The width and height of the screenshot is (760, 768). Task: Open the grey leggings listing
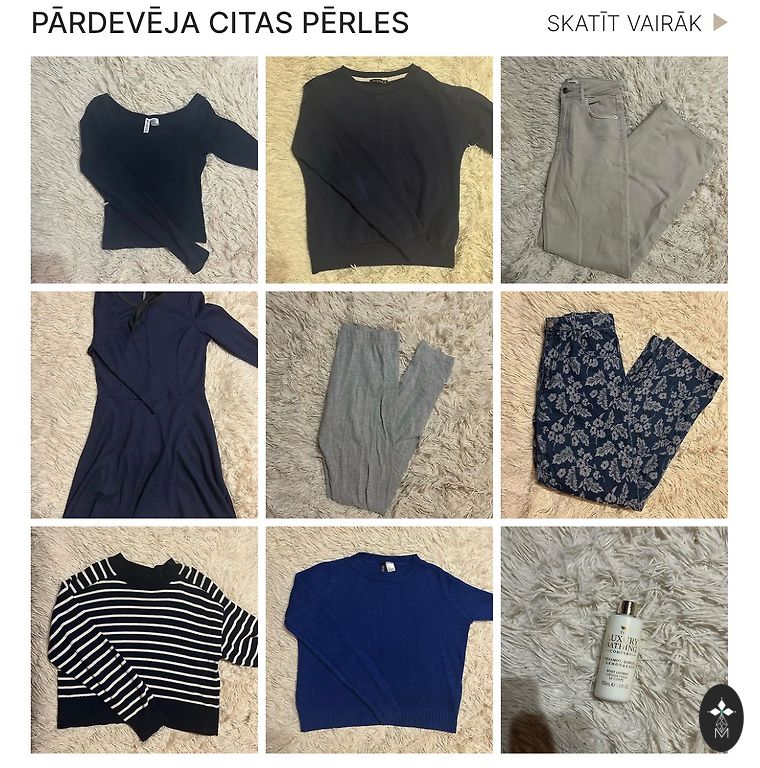[379, 405]
